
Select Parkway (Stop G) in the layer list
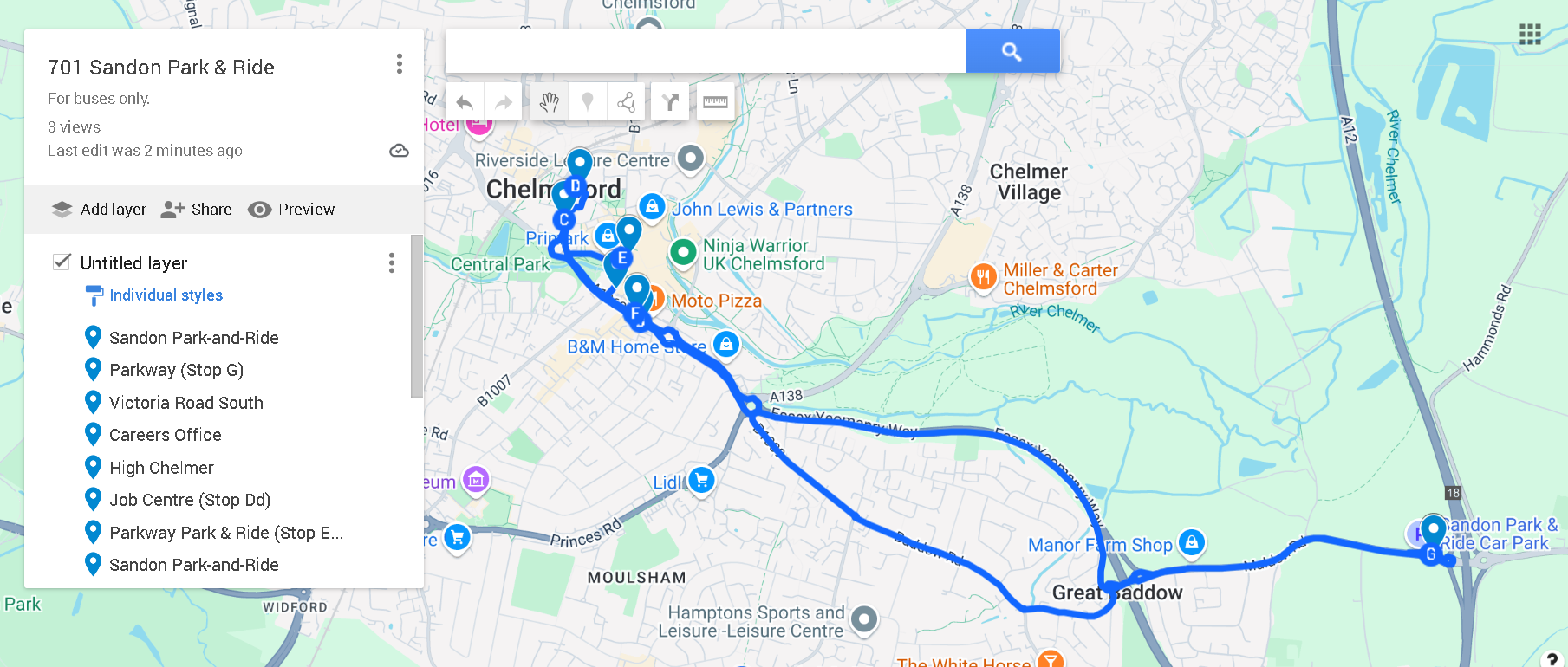[x=176, y=370]
